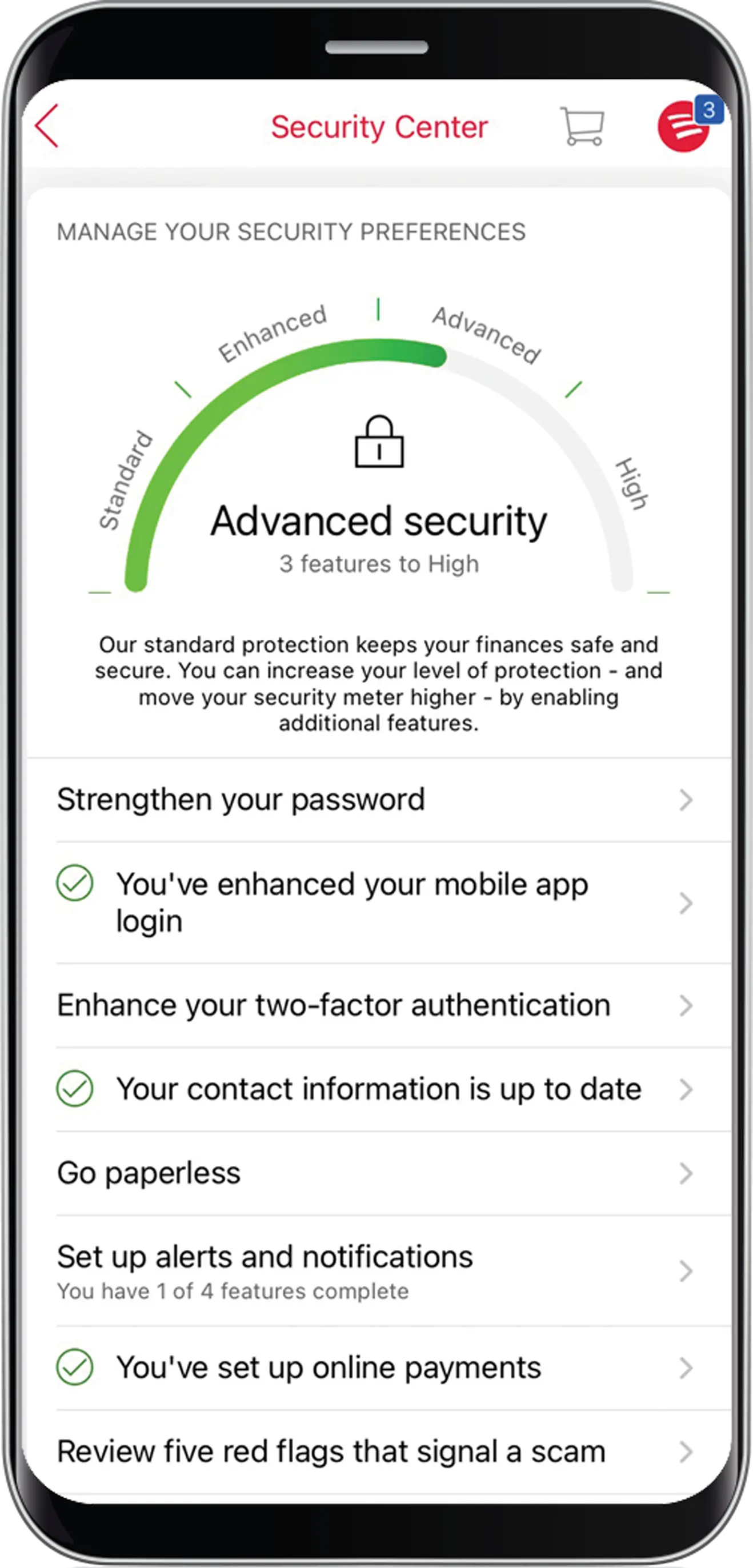Go back from Security Center
This screenshot has height=1568, width=753.
click(x=47, y=126)
